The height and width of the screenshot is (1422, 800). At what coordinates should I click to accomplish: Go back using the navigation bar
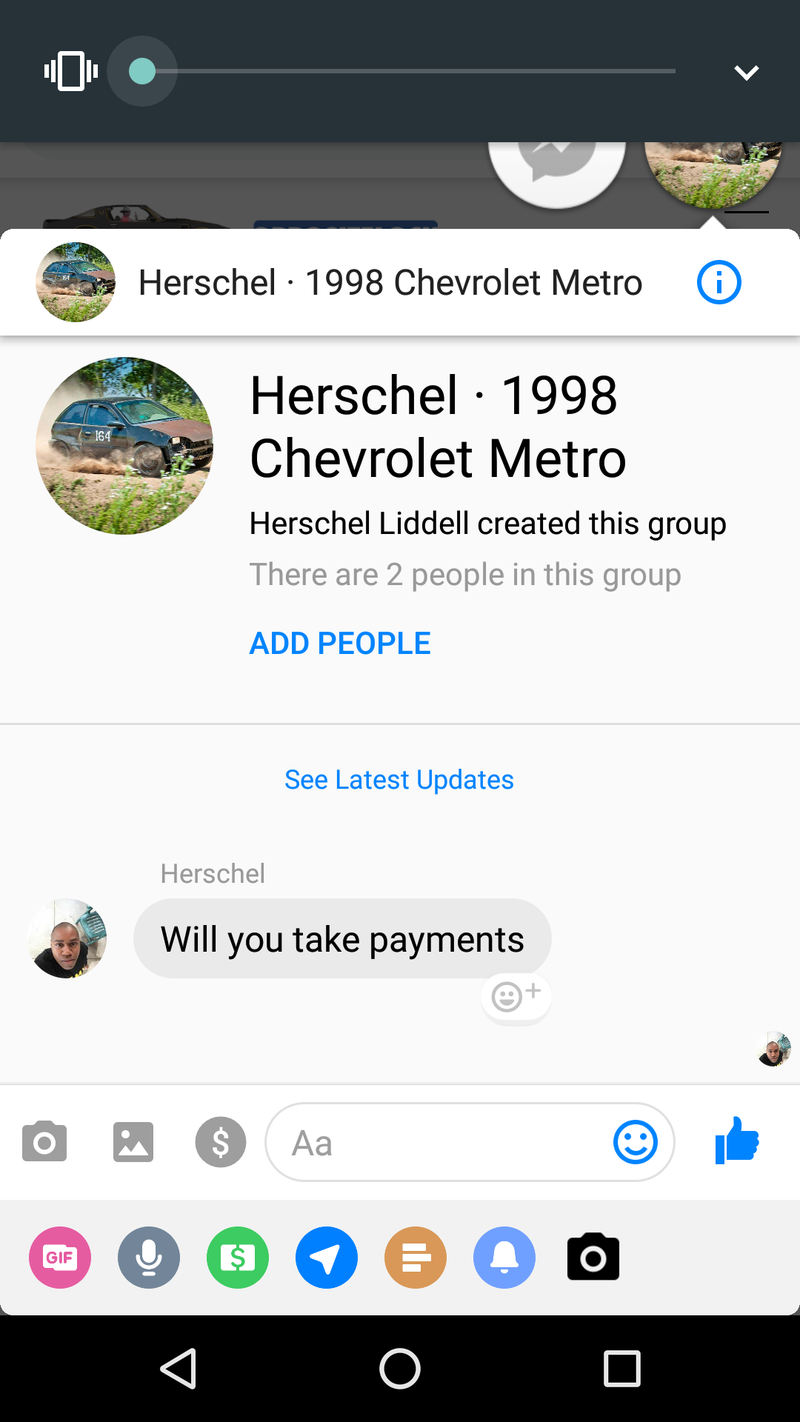pos(179,1368)
